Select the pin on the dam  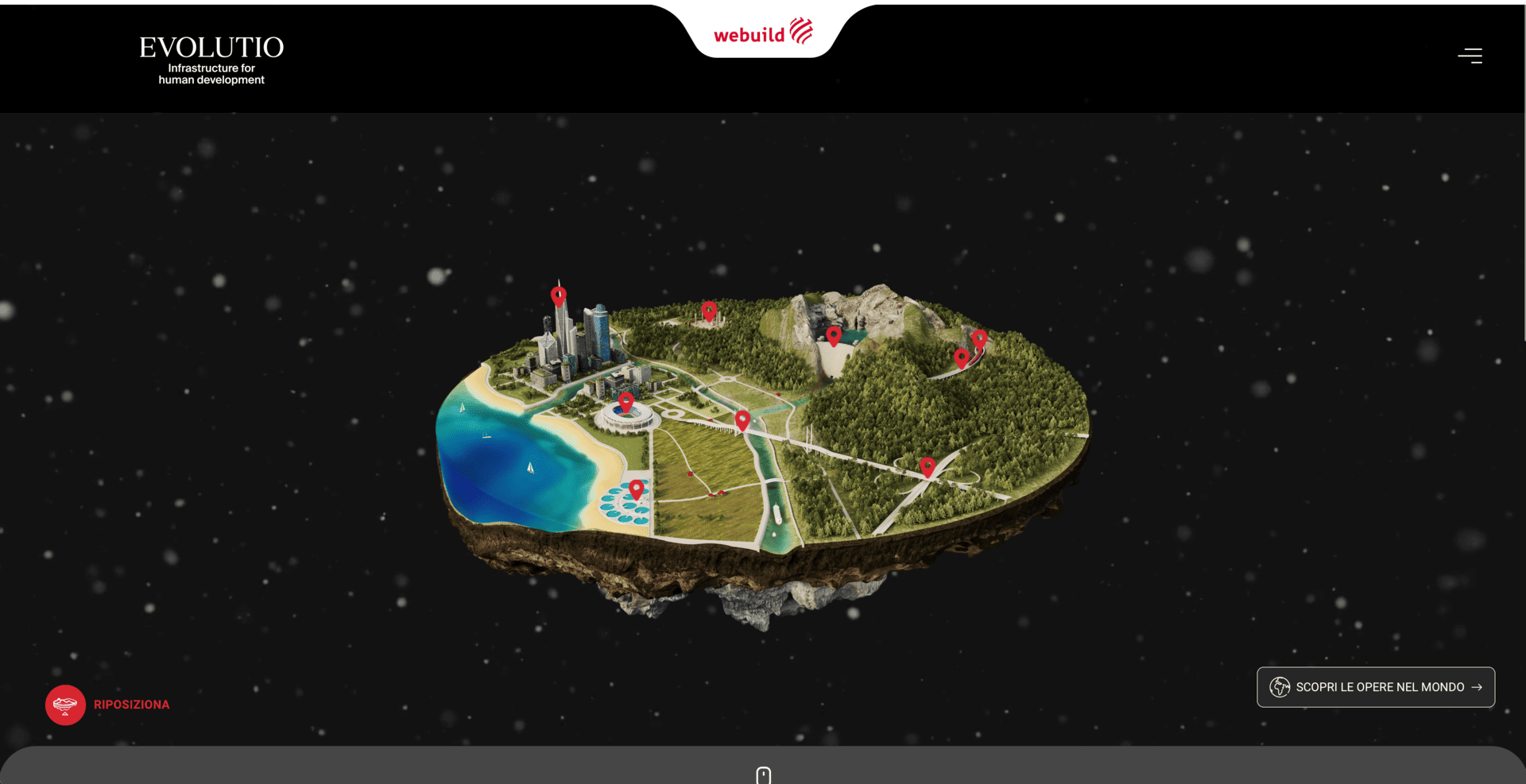(x=834, y=335)
